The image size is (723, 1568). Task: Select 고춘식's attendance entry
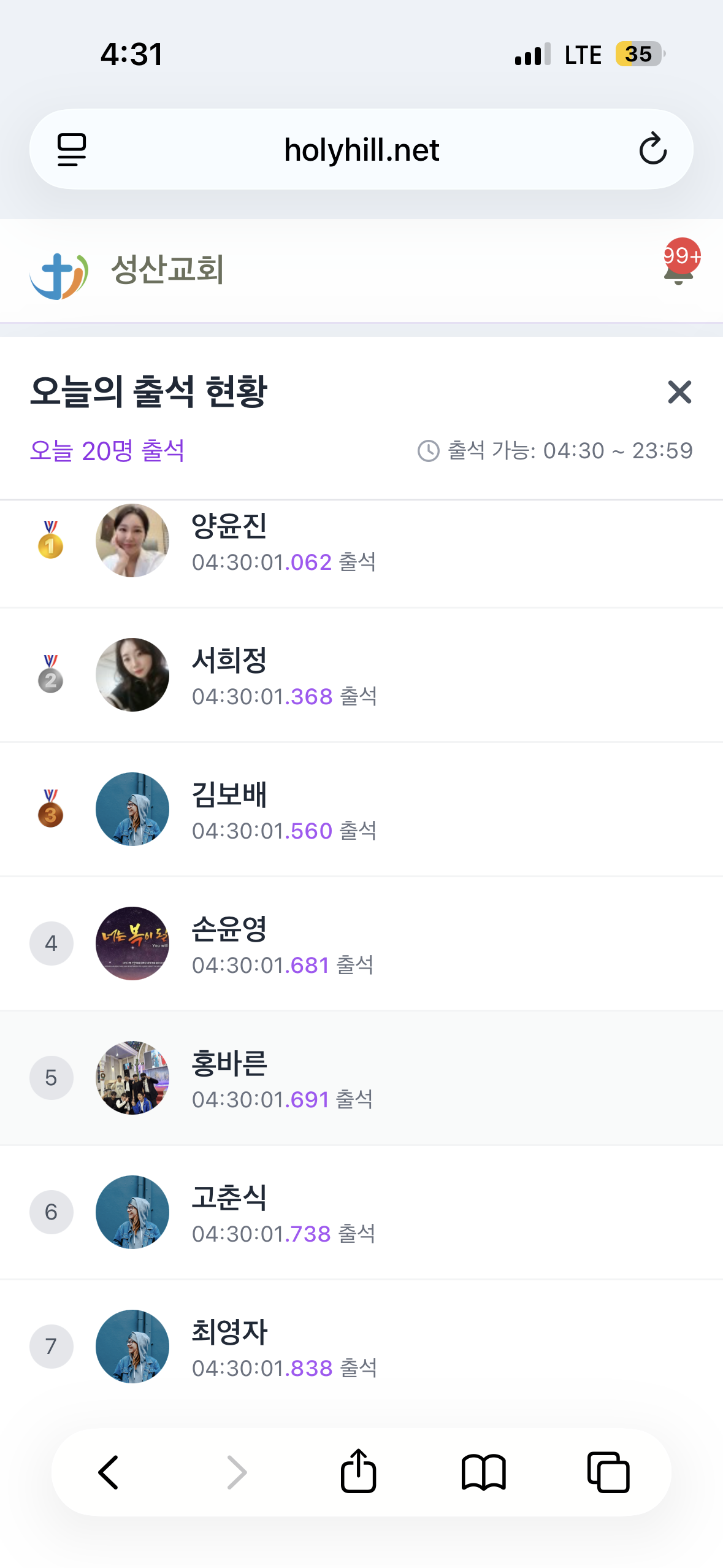point(362,1212)
